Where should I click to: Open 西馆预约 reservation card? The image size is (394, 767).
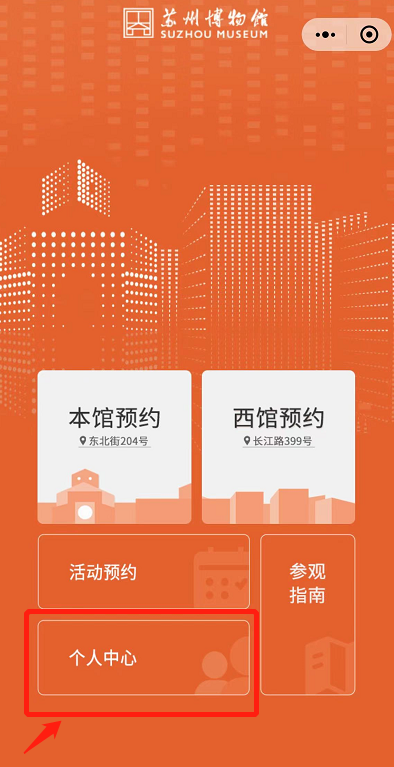tap(278, 447)
